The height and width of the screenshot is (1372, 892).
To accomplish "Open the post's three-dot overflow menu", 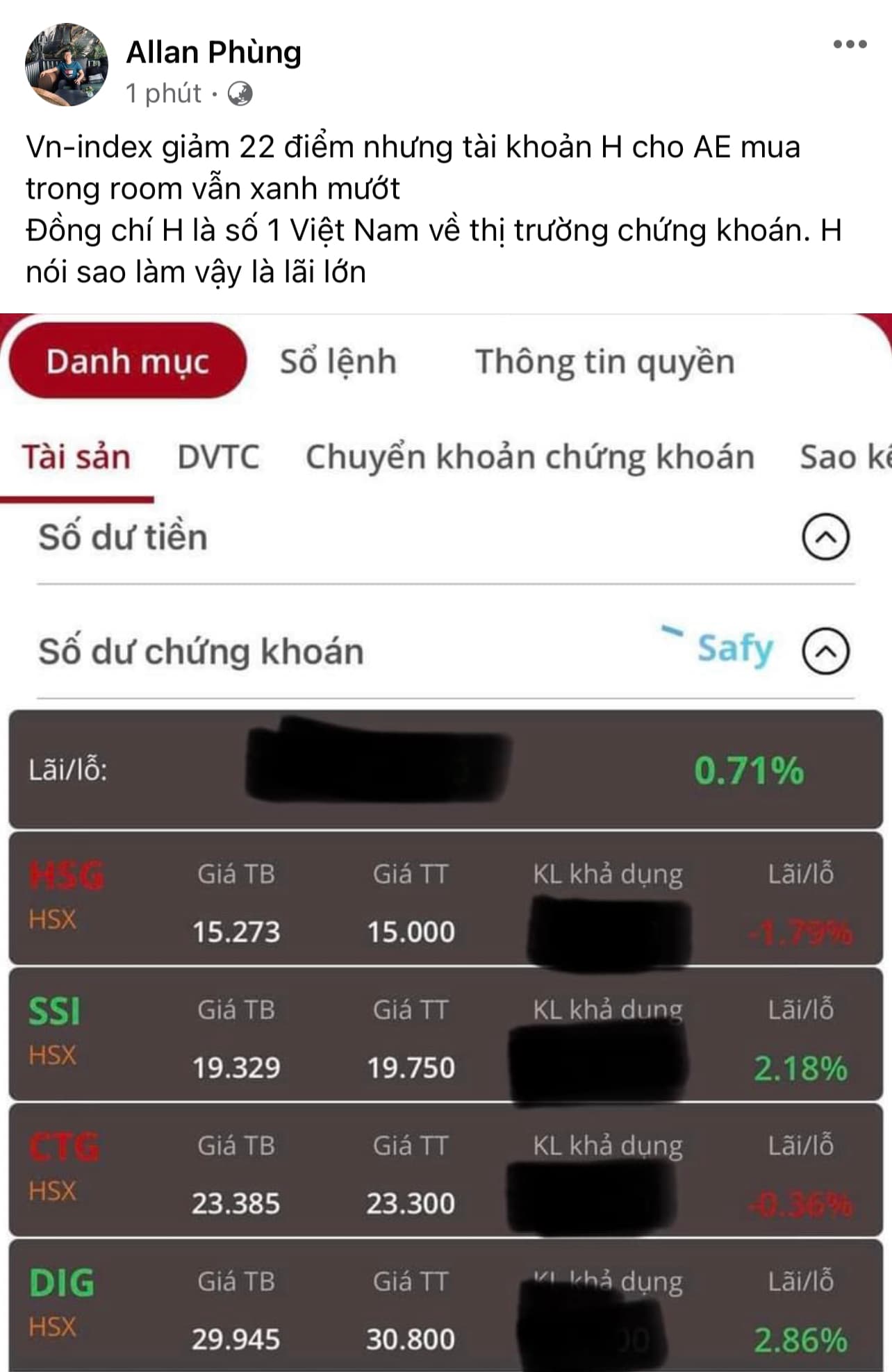I will [850, 44].
